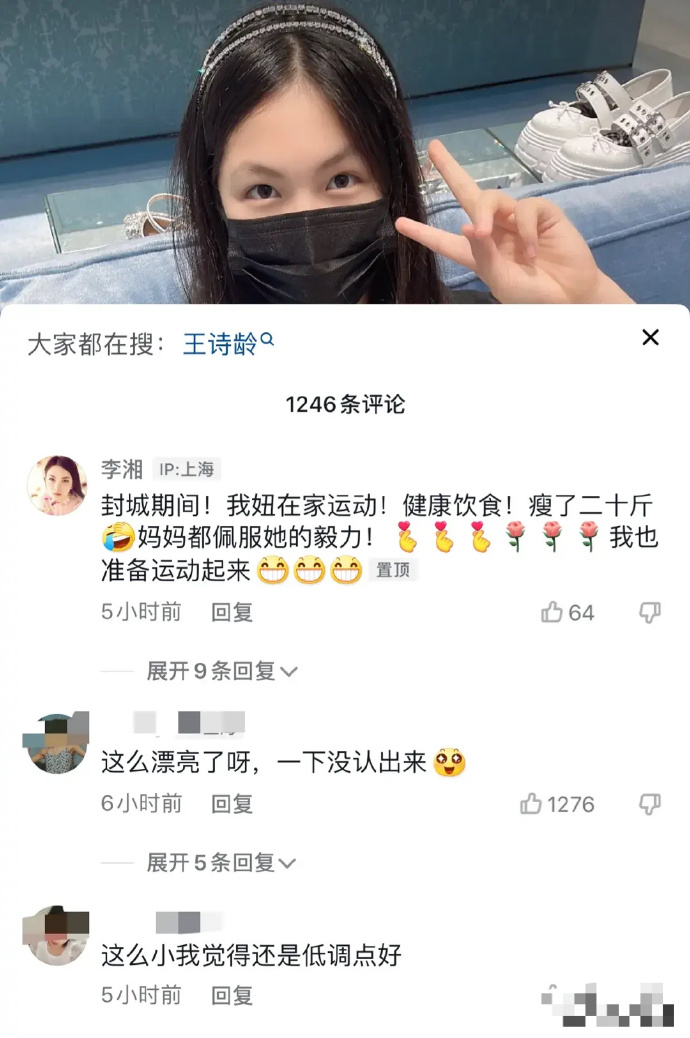
Task: Reply to the comment 这么漂亮了呀
Action: [x=231, y=803]
